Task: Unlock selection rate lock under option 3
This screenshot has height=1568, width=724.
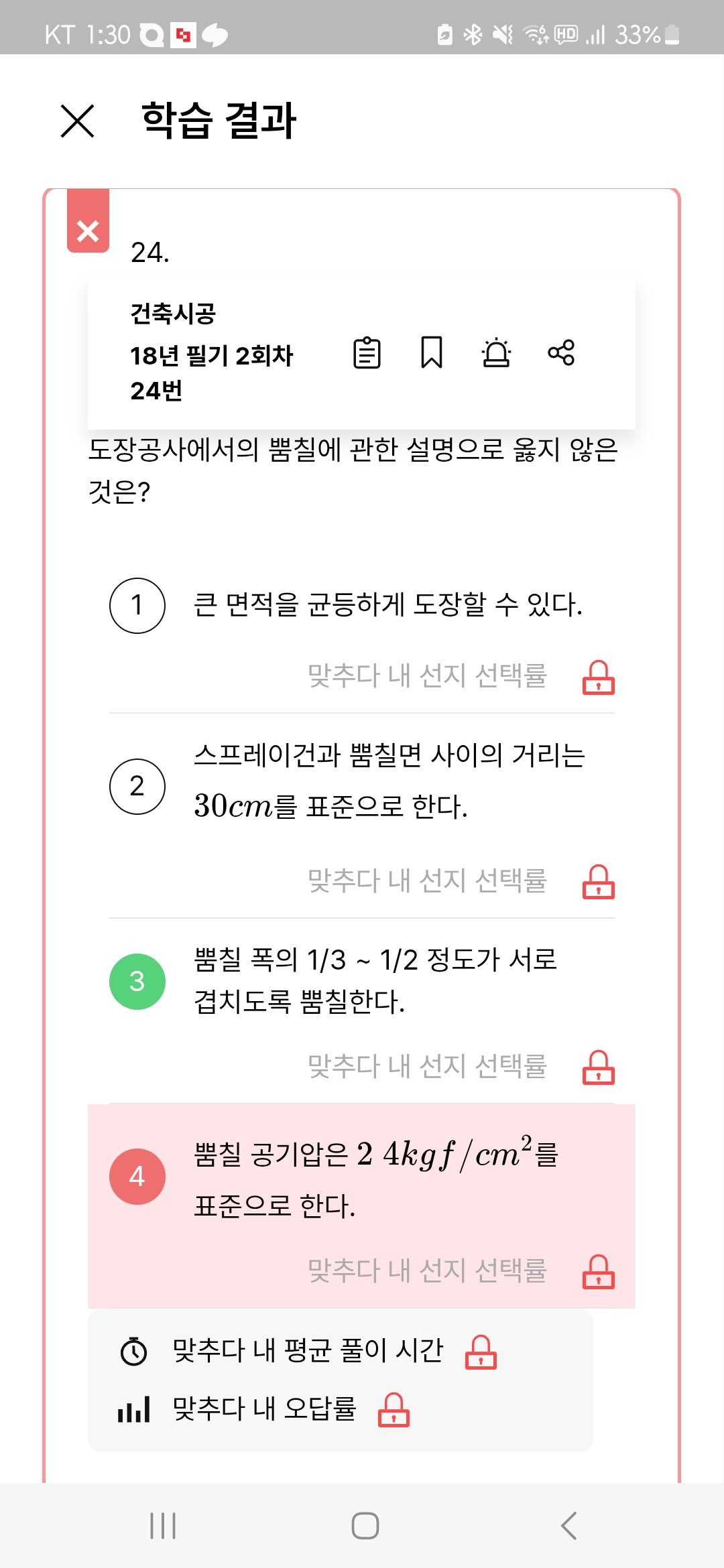Action: 598,1067
